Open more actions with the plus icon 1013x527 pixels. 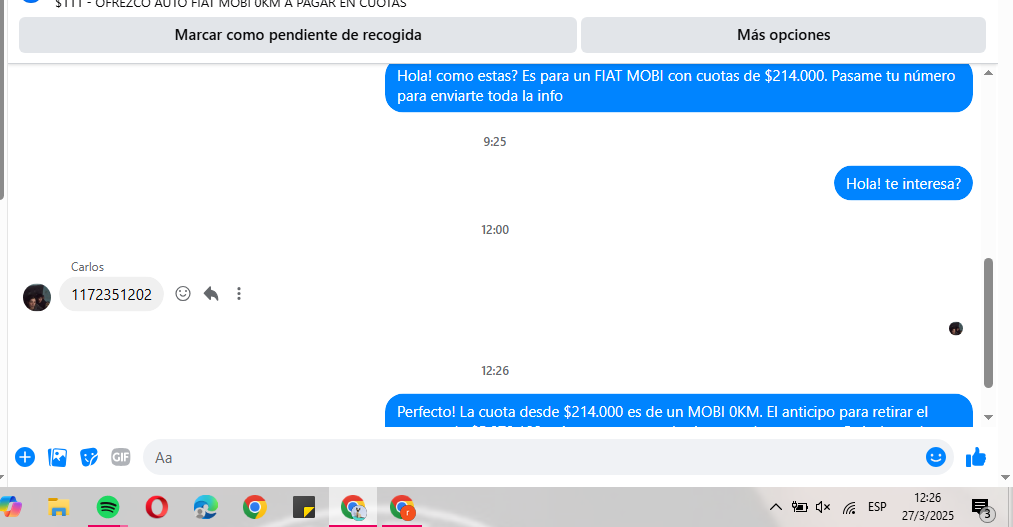point(25,457)
